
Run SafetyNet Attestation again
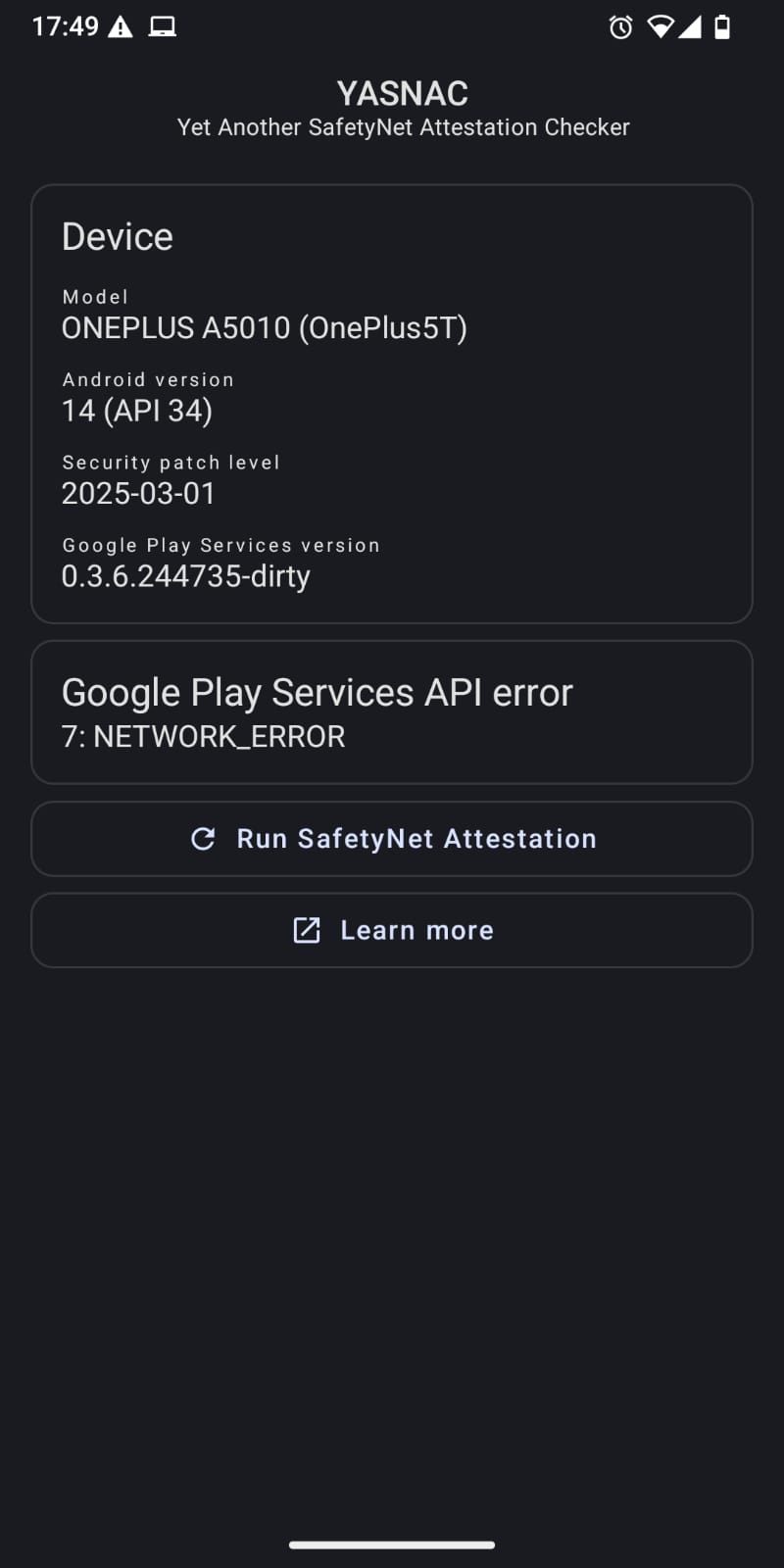coord(392,839)
